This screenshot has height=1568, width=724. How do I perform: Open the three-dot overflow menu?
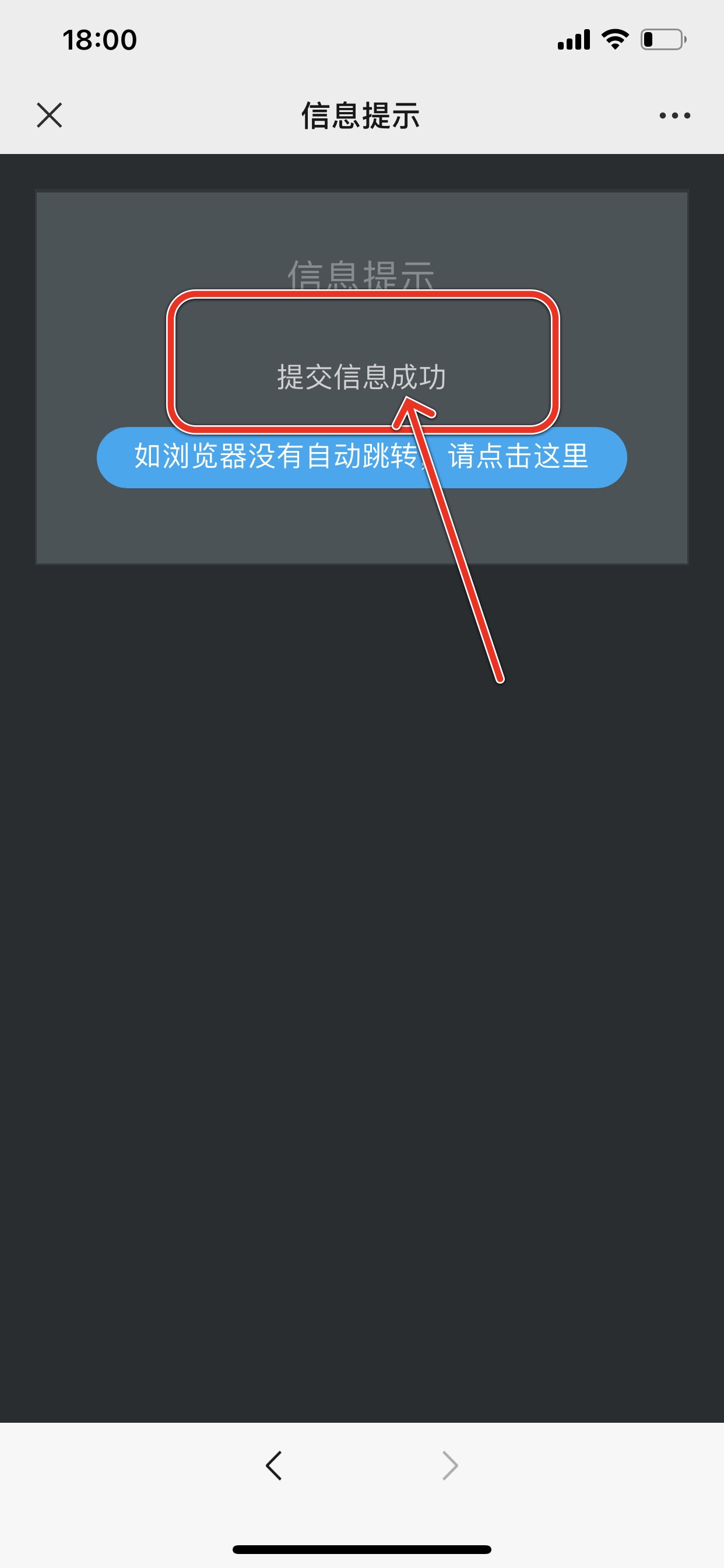coord(674,115)
